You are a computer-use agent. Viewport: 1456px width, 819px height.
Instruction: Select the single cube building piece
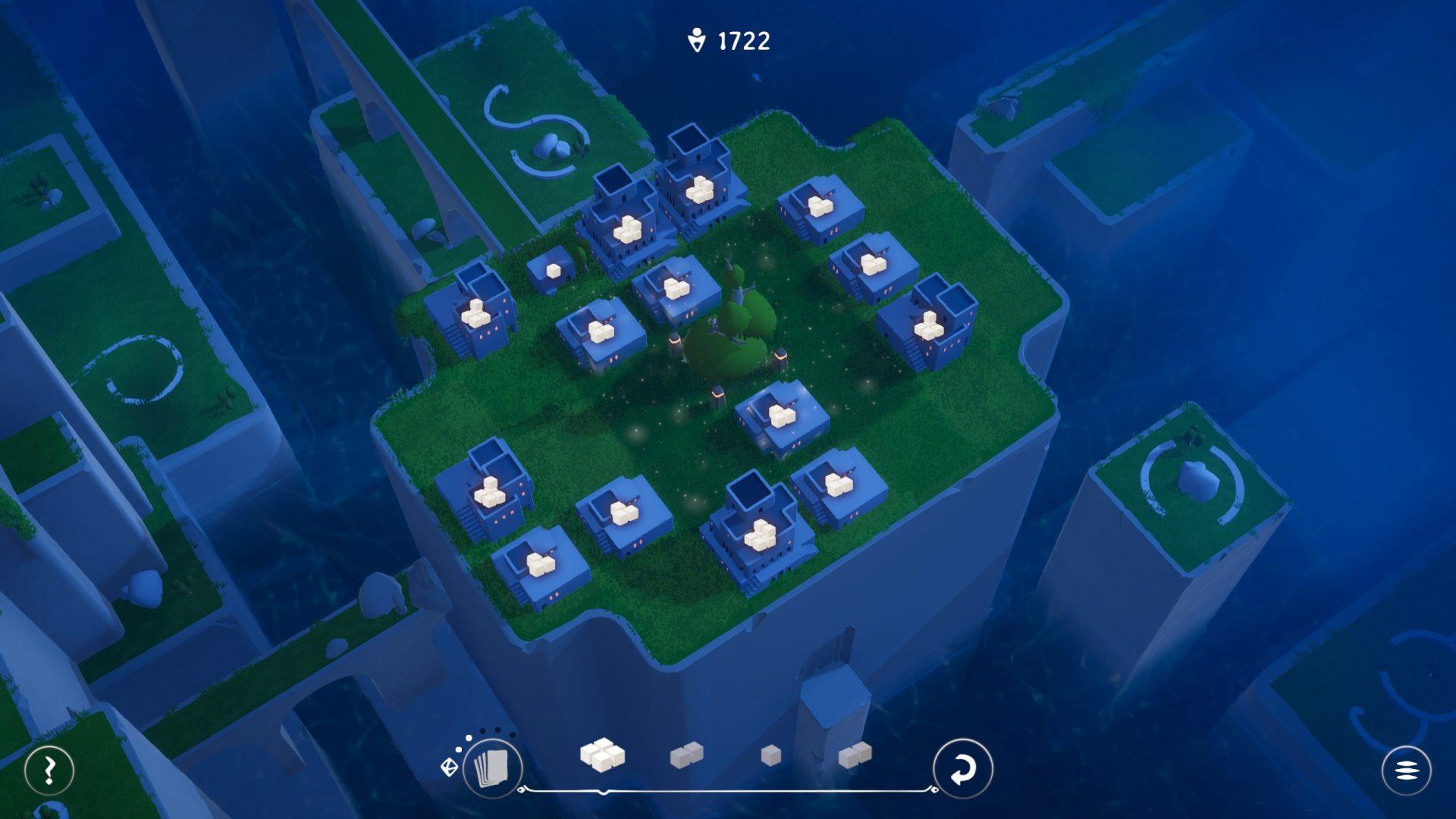click(770, 755)
